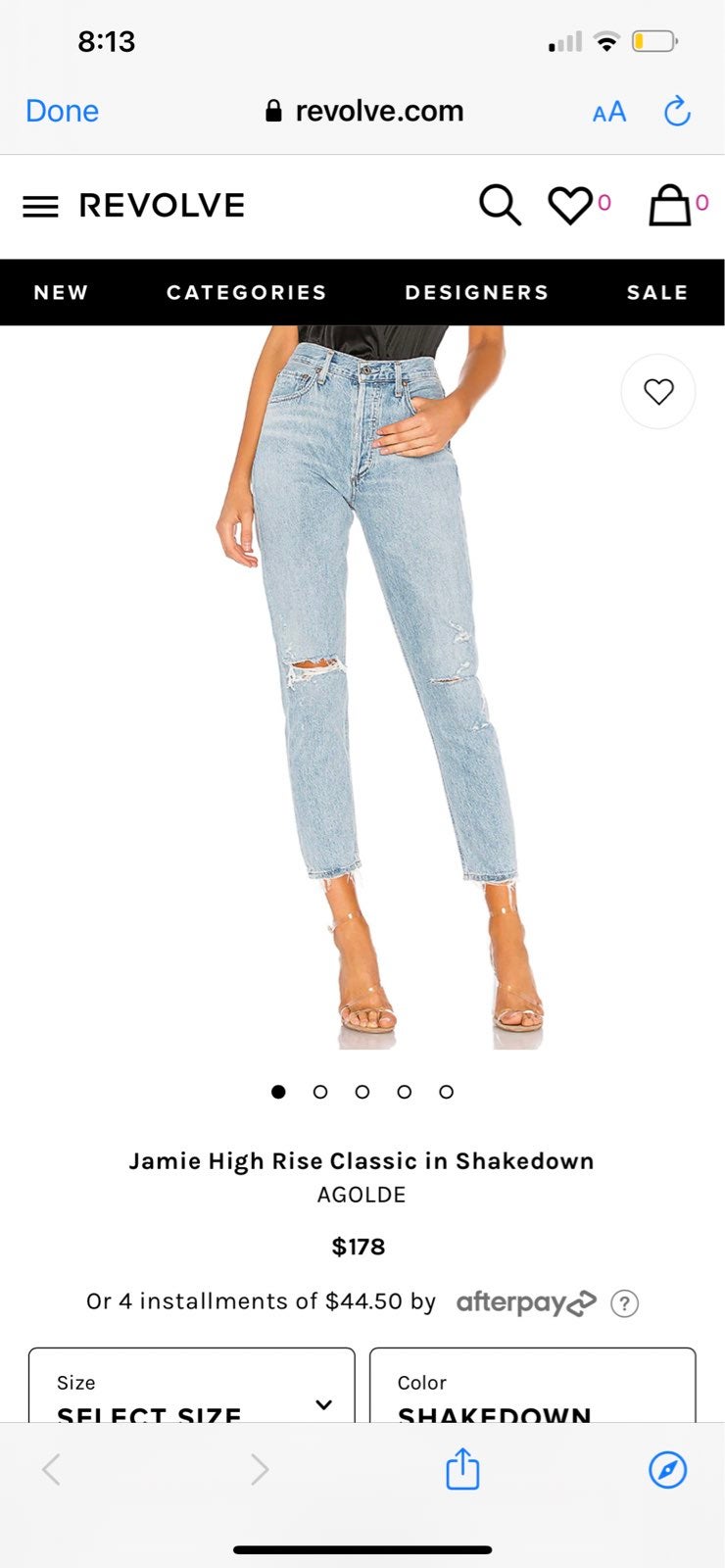
Task: Switch to the NEW tab
Action: pos(61,292)
